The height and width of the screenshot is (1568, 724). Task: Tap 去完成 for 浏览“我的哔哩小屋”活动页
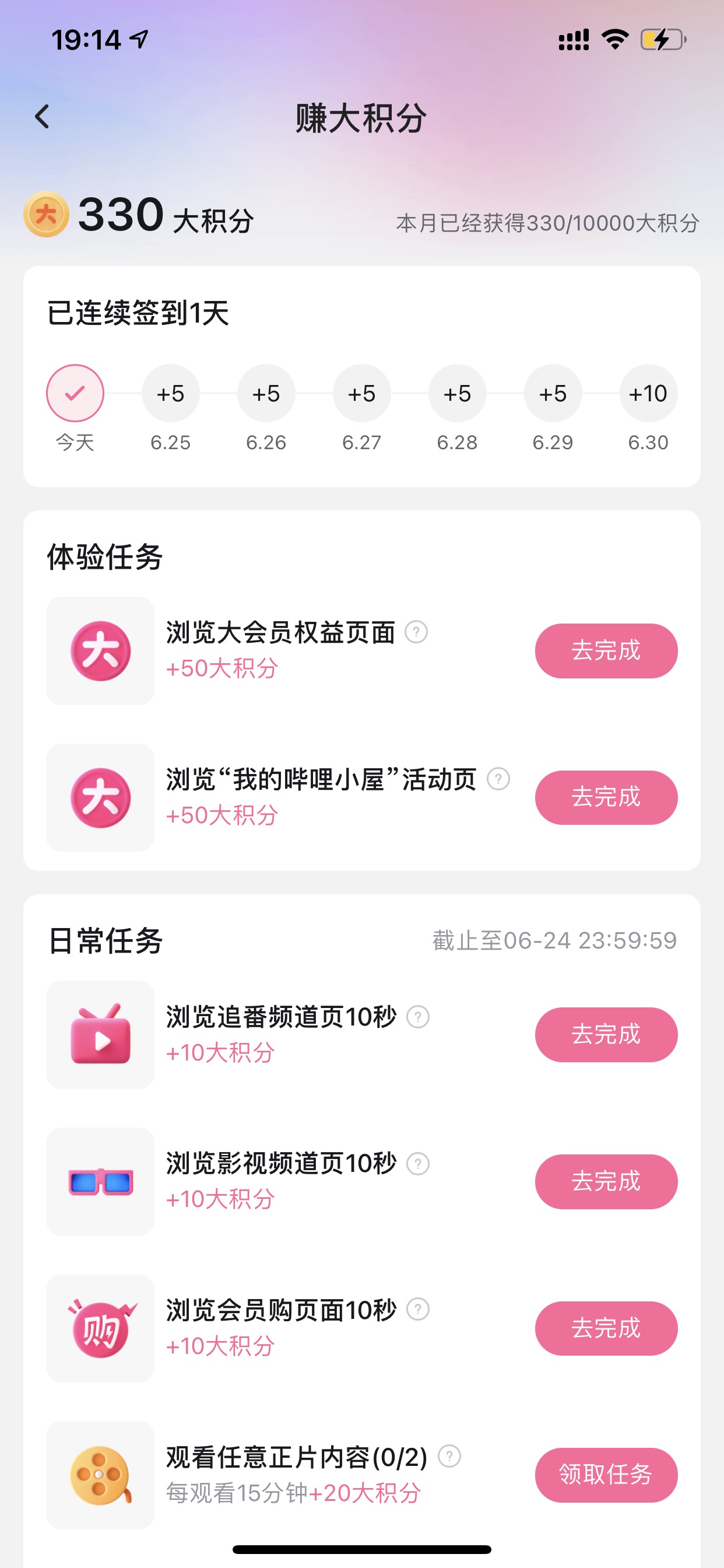click(605, 797)
